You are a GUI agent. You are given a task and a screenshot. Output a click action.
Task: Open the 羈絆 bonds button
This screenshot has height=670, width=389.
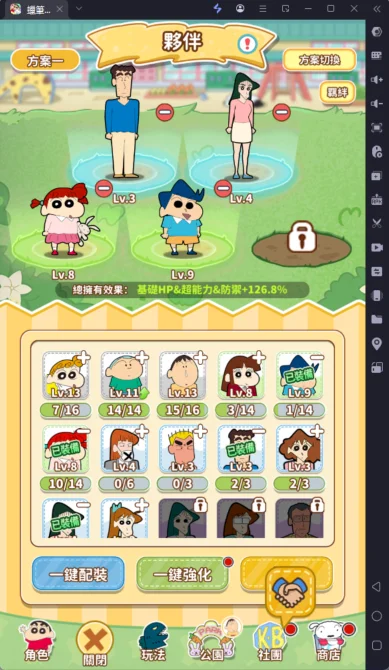coord(338,92)
